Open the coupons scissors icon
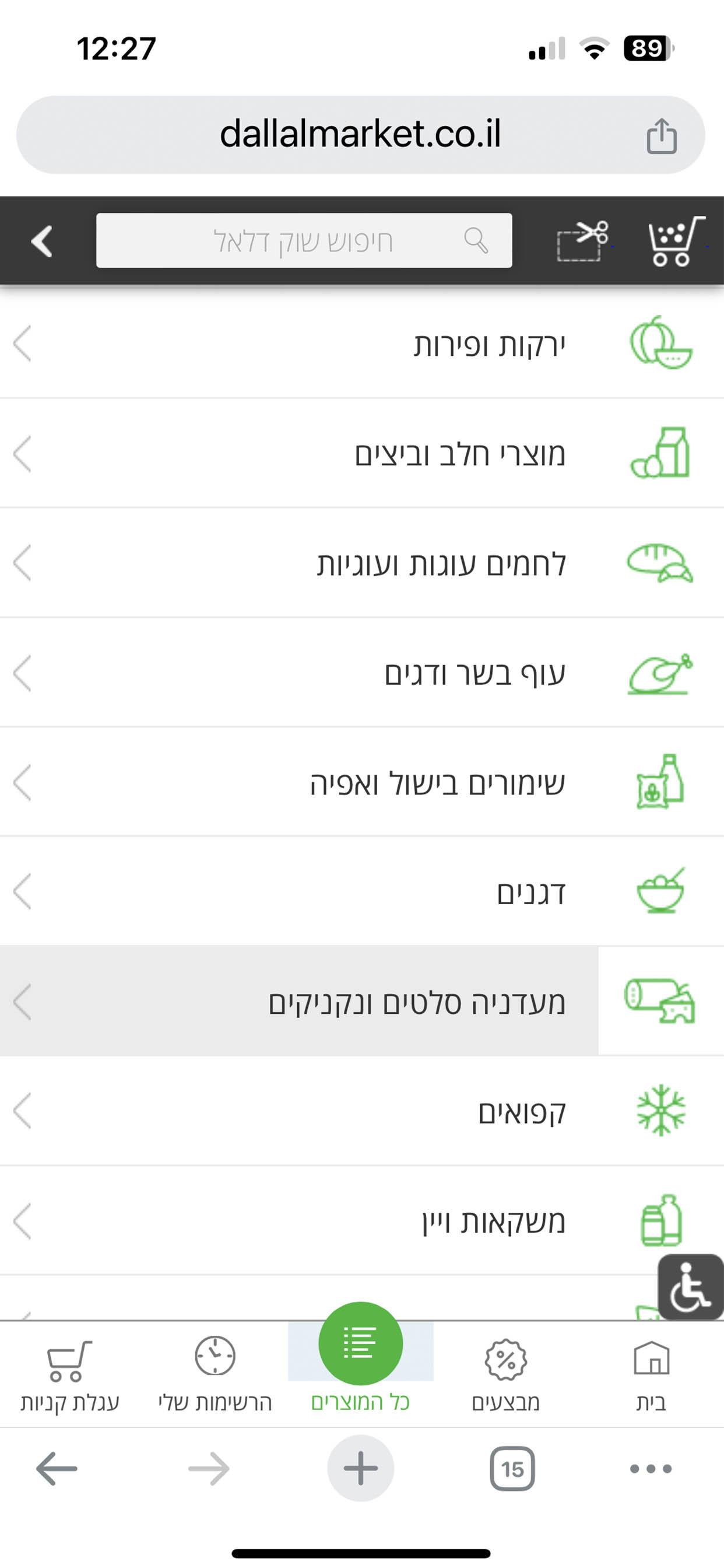Viewport: 724px width, 1568px height. tap(582, 241)
